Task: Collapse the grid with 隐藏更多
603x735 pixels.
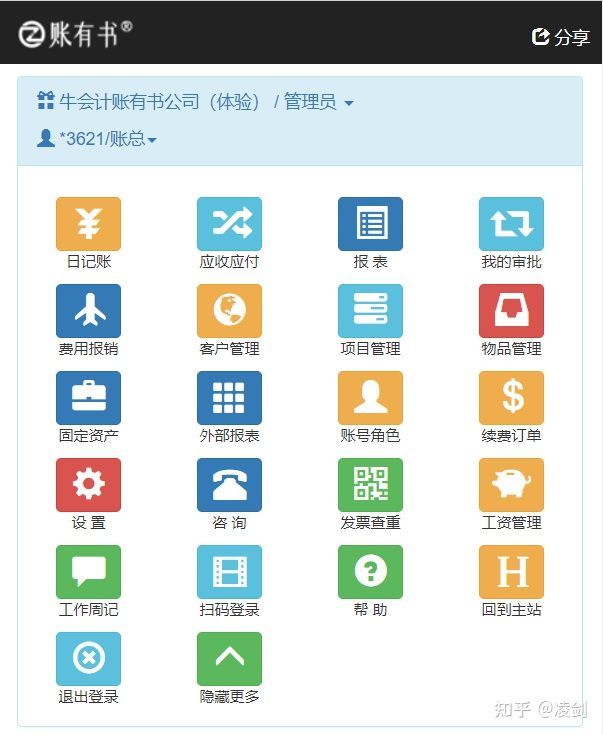Action: coord(229,668)
